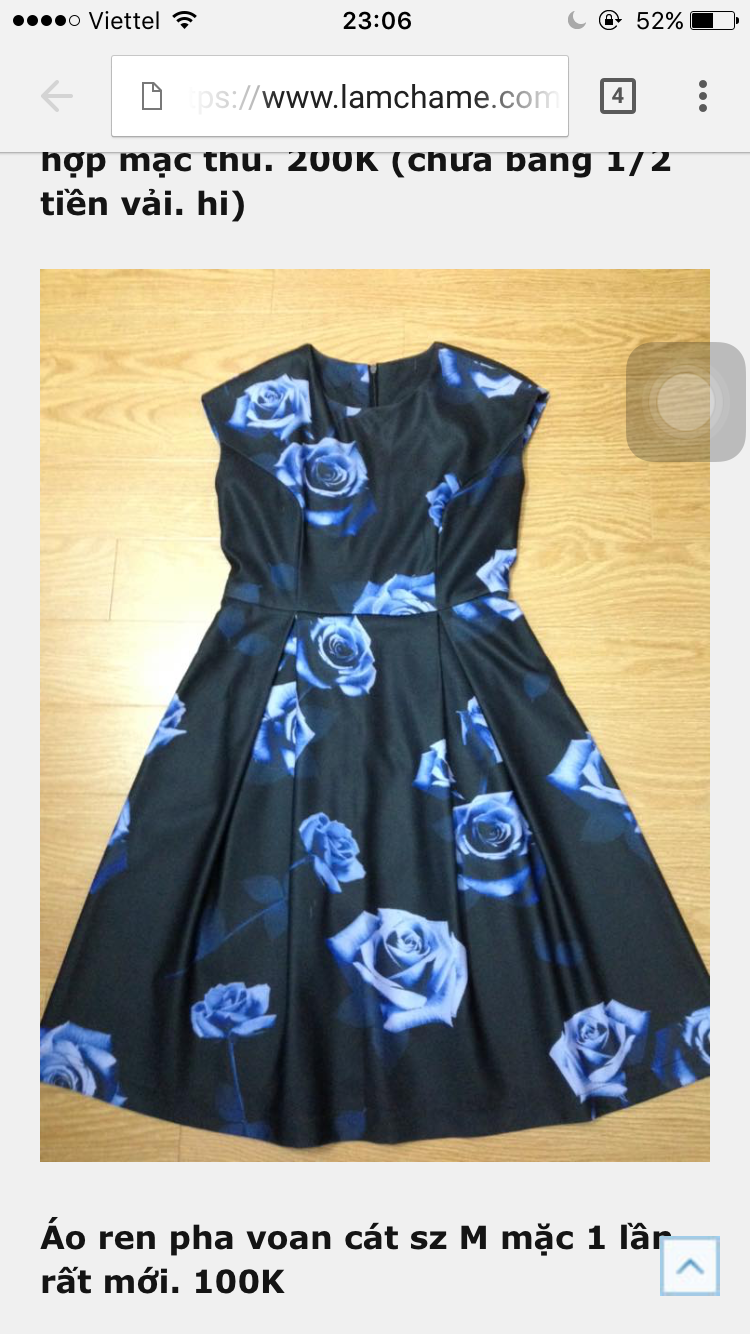Tap the AssistiveTouch floating button
The image size is (750, 1334).
pos(686,402)
